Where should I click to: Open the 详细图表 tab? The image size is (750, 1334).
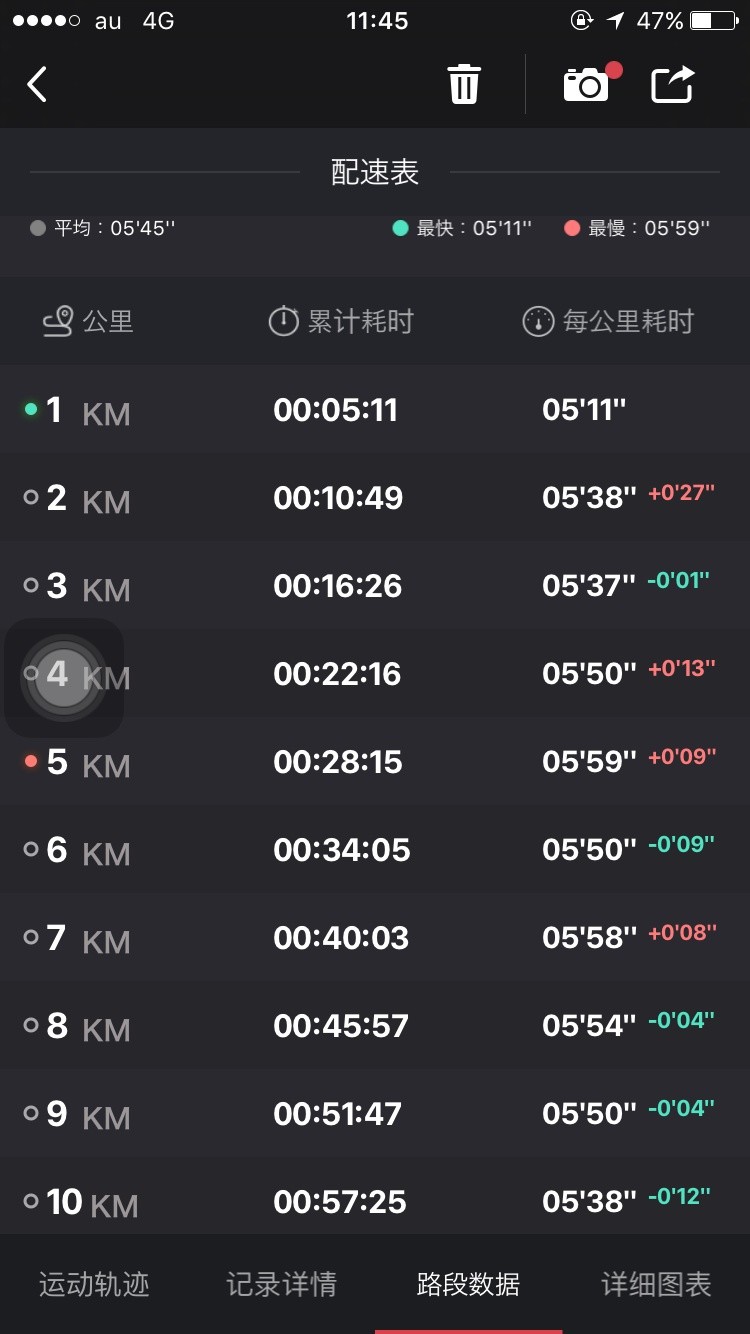click(x=656, y=1284)
